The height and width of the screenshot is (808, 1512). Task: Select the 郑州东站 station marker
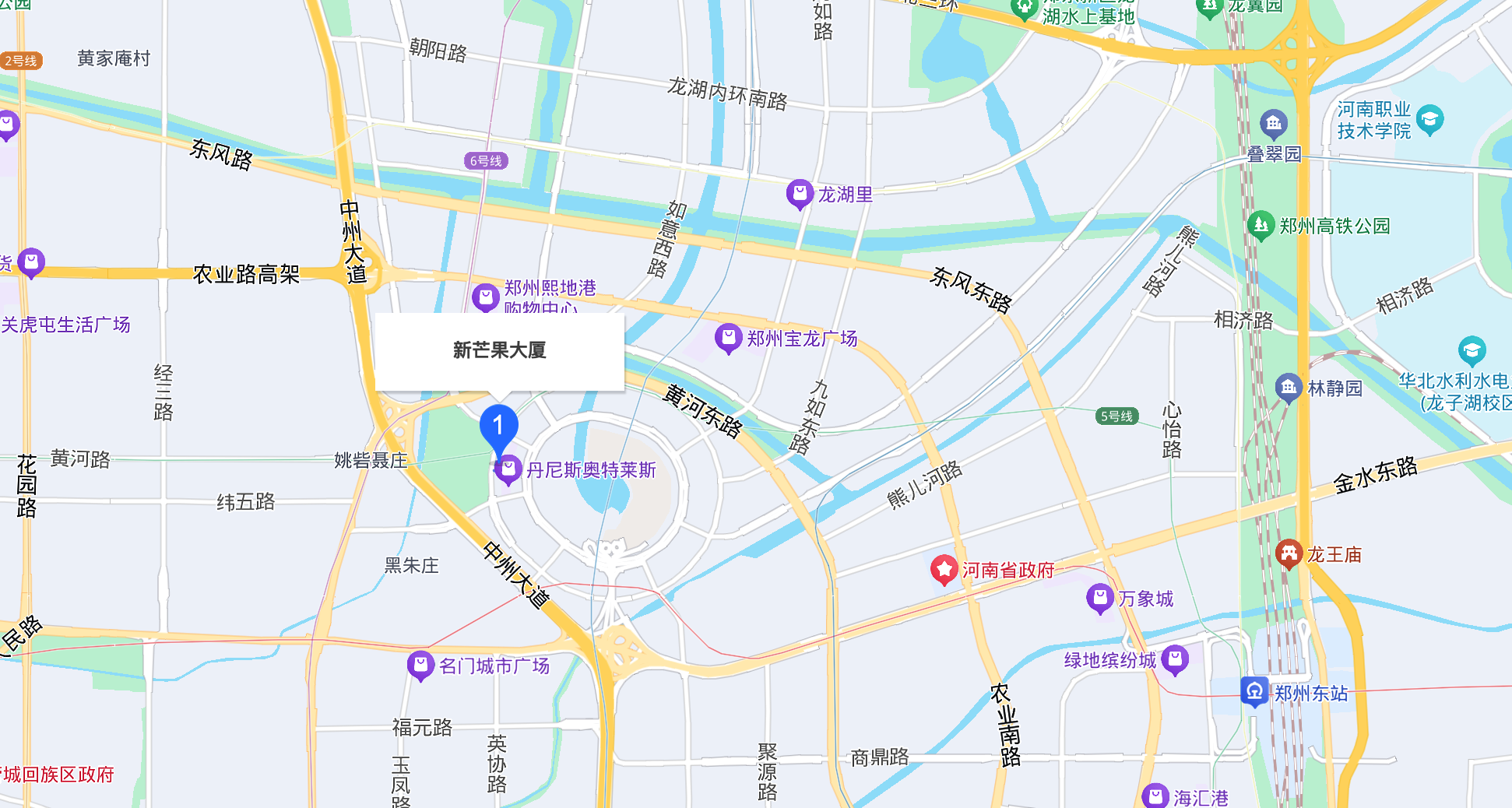[x=1254, y=691]
